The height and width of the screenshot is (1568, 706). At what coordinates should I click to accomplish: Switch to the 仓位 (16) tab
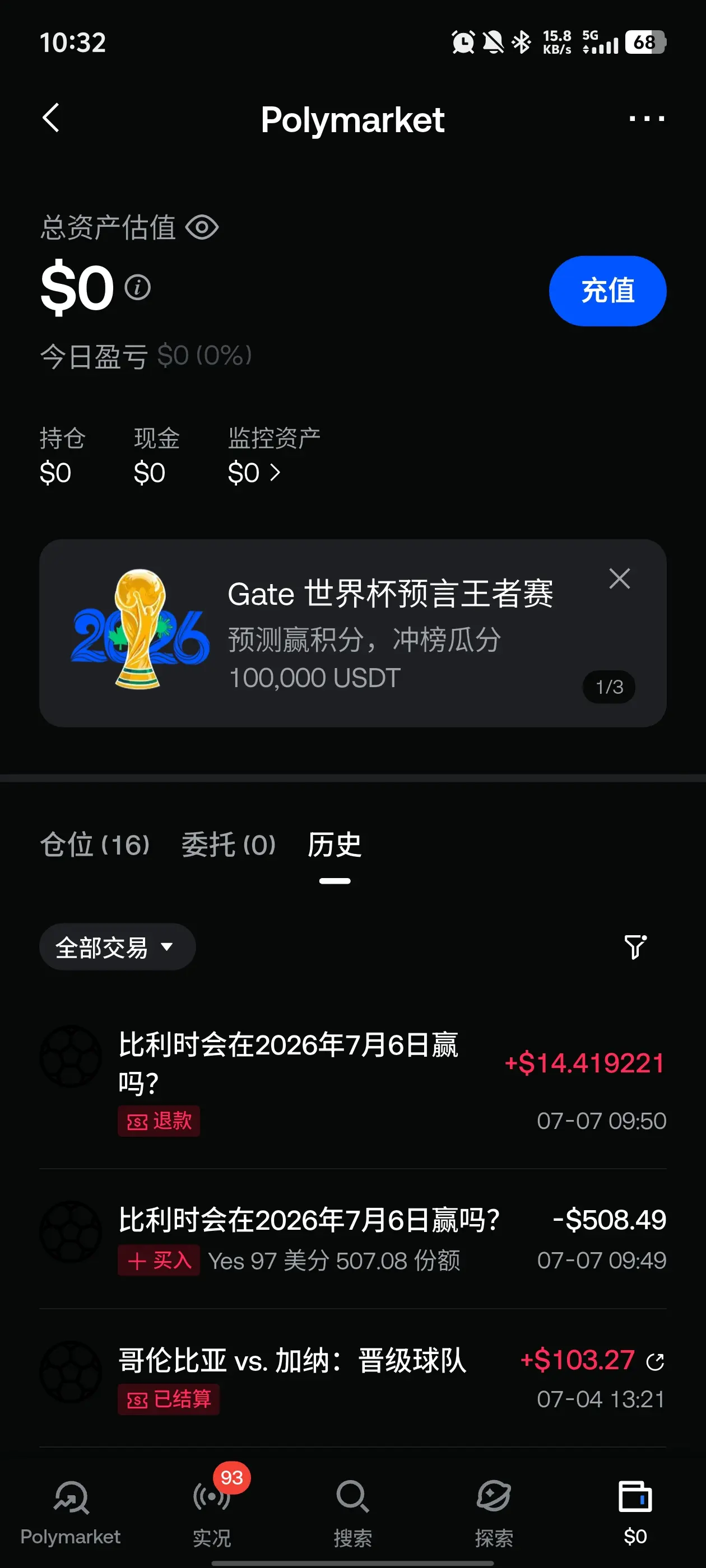[95, 845]
